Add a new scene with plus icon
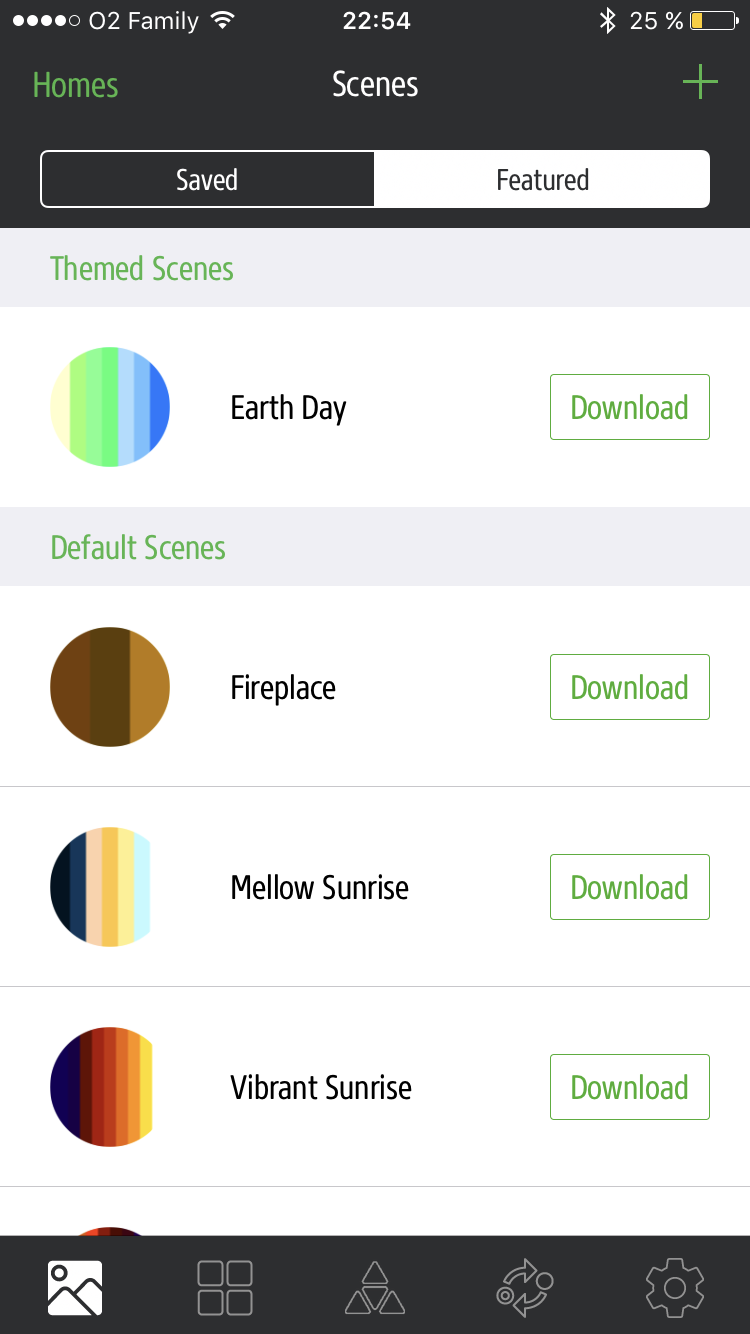The image size is (750, 1334). (x=700, y=82)
